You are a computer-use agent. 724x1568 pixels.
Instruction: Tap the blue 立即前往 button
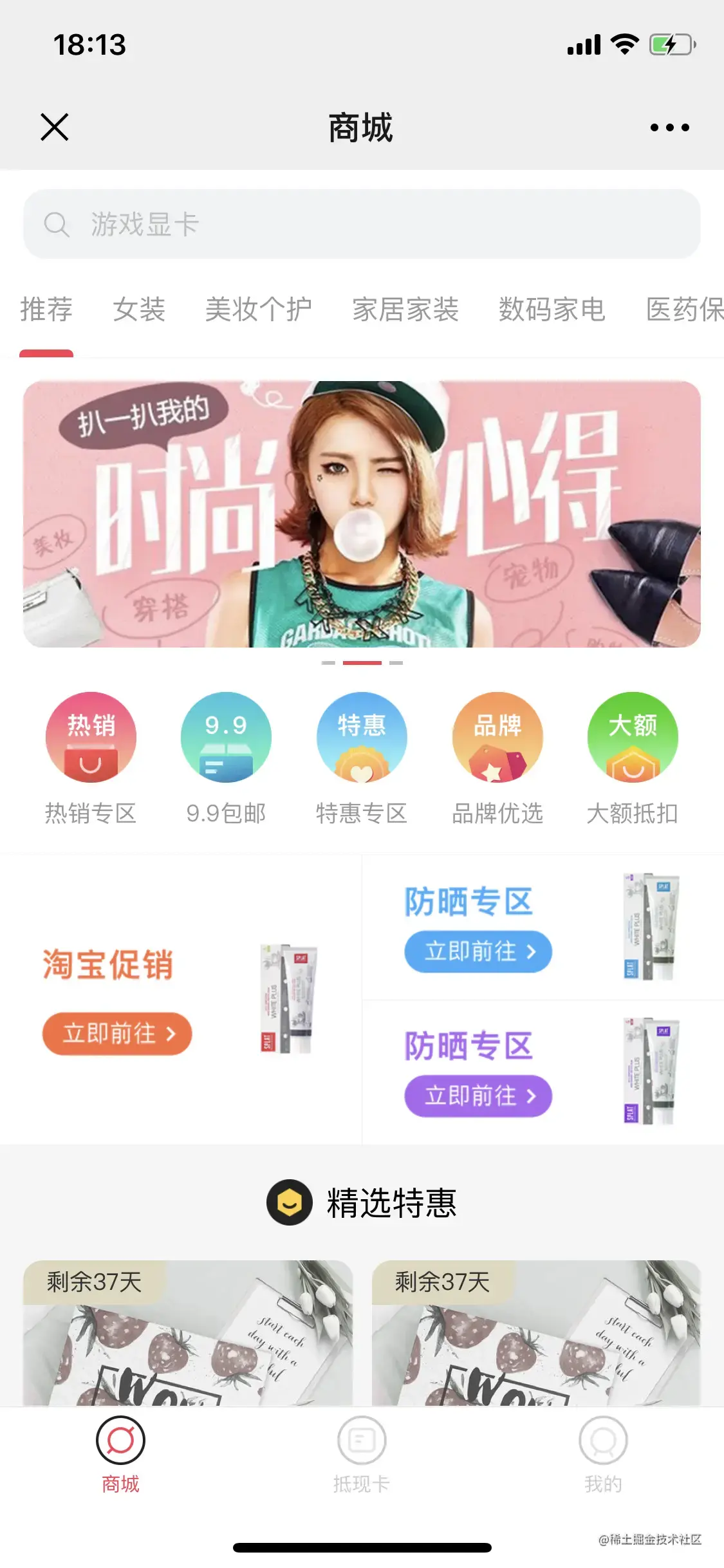click(x=478, y=951)
